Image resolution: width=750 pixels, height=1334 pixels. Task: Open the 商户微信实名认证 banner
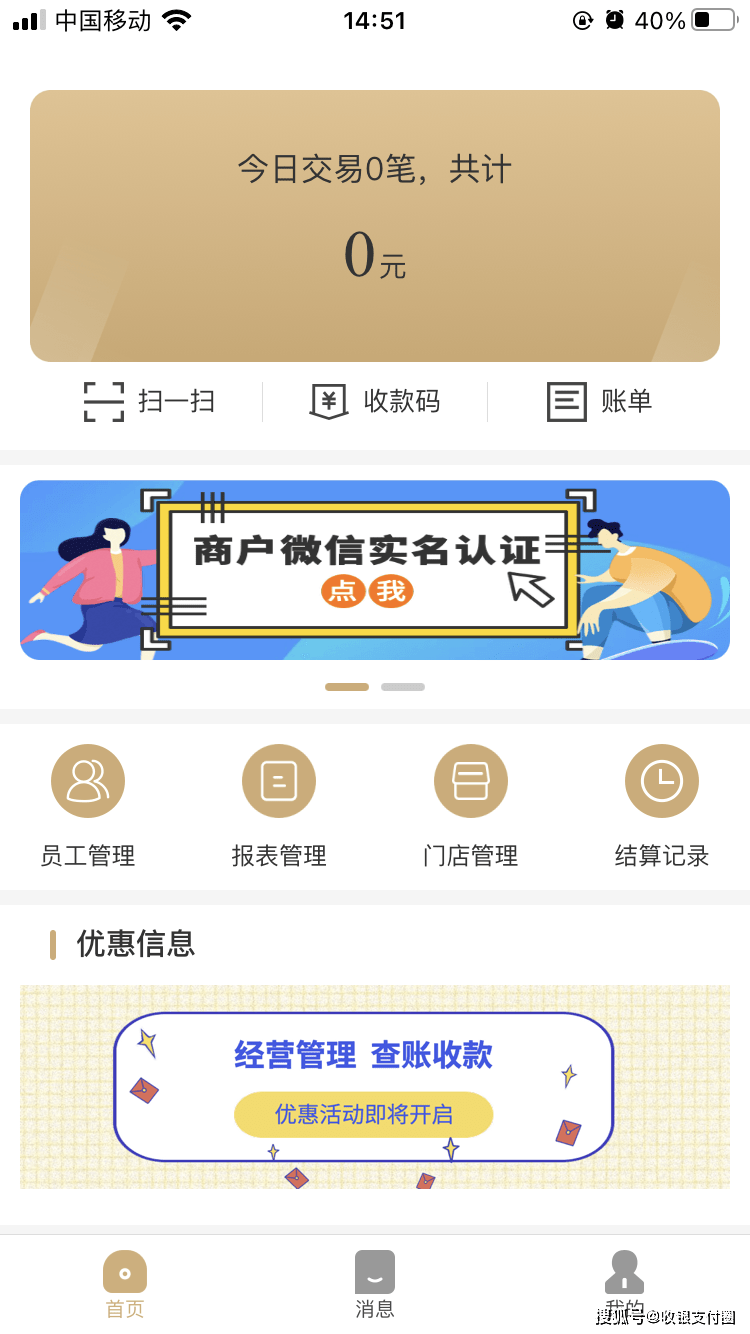tap(375, 570)
